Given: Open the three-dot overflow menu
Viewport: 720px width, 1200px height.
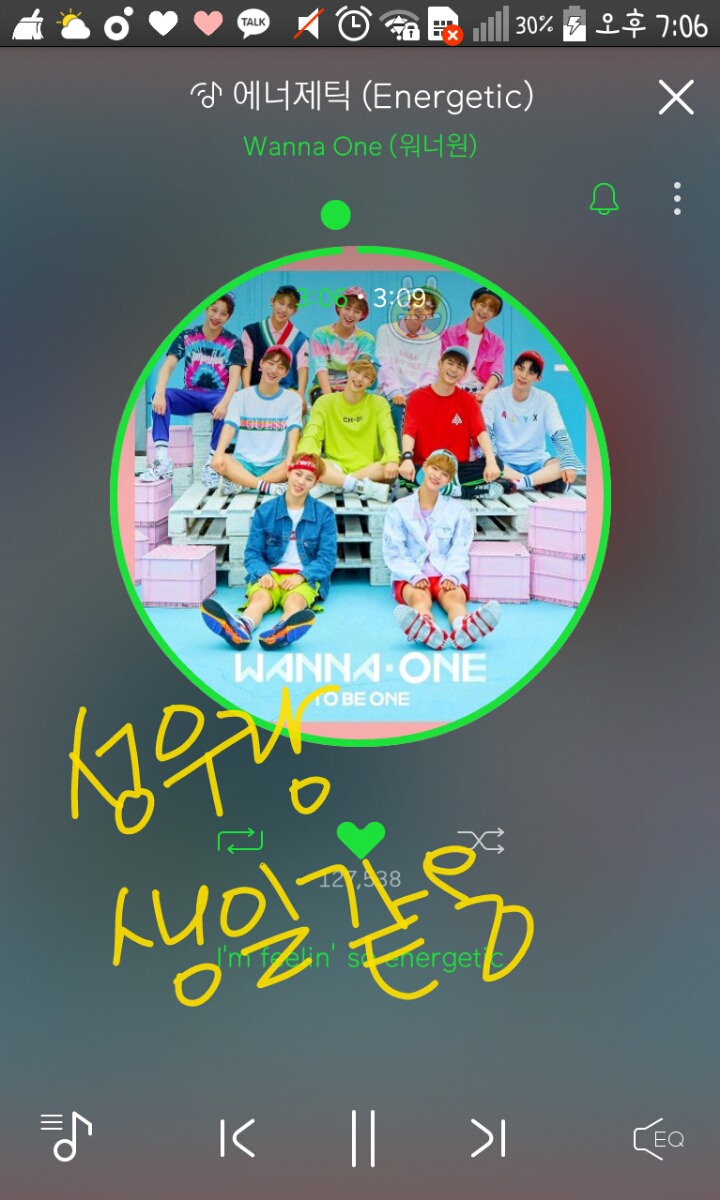Looking at the screenshot, I should [x=677, y=199].
